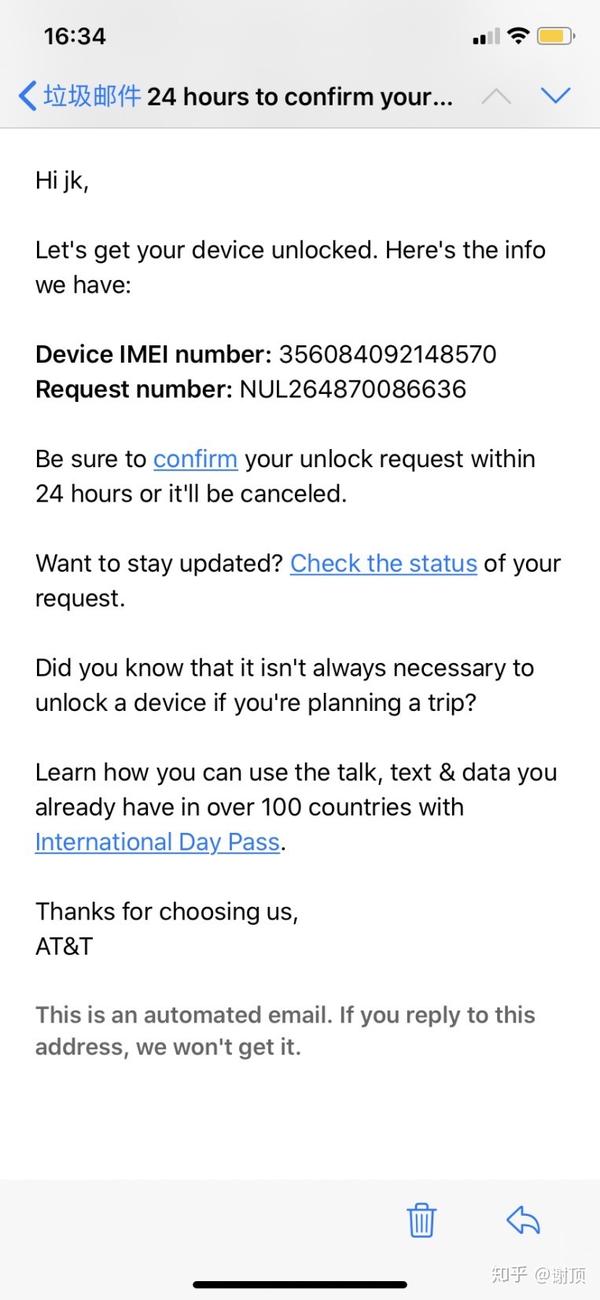Open the confirm unlock request link
The width and height of the screenshot is (600, 1300).
tap(195, 459)
